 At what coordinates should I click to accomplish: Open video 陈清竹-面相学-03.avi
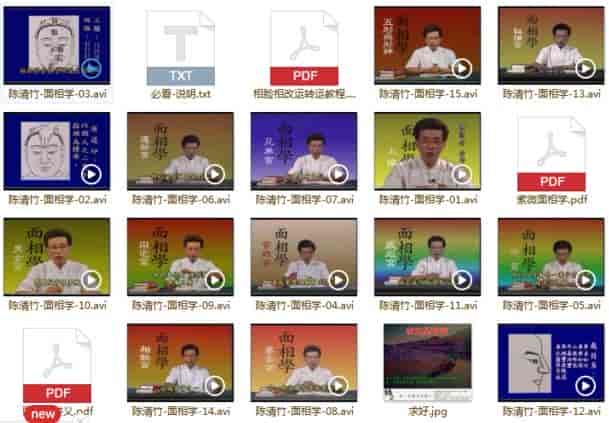pyautogui.click(x=57, y=44)
